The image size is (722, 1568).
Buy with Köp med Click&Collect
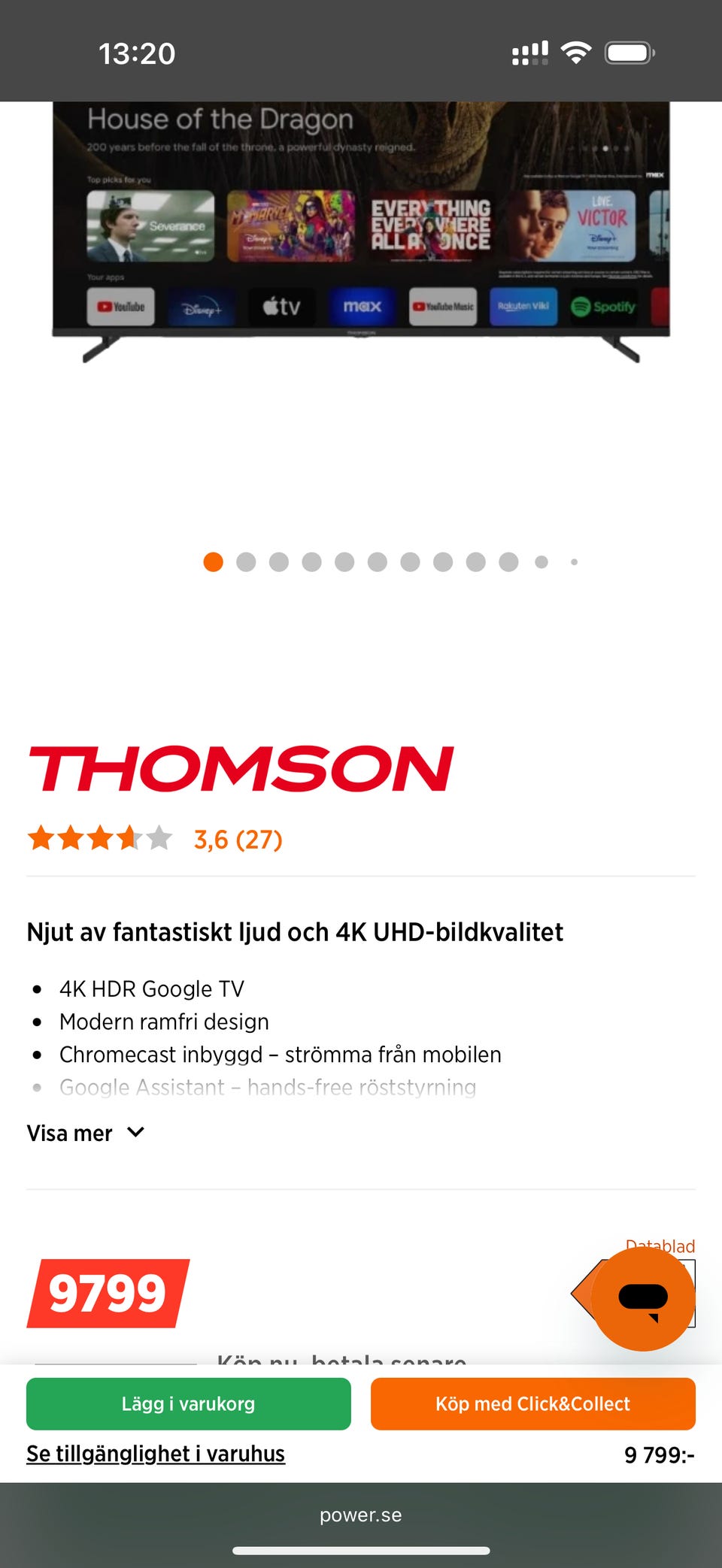pyautogui.click(x=532, y=1403)
